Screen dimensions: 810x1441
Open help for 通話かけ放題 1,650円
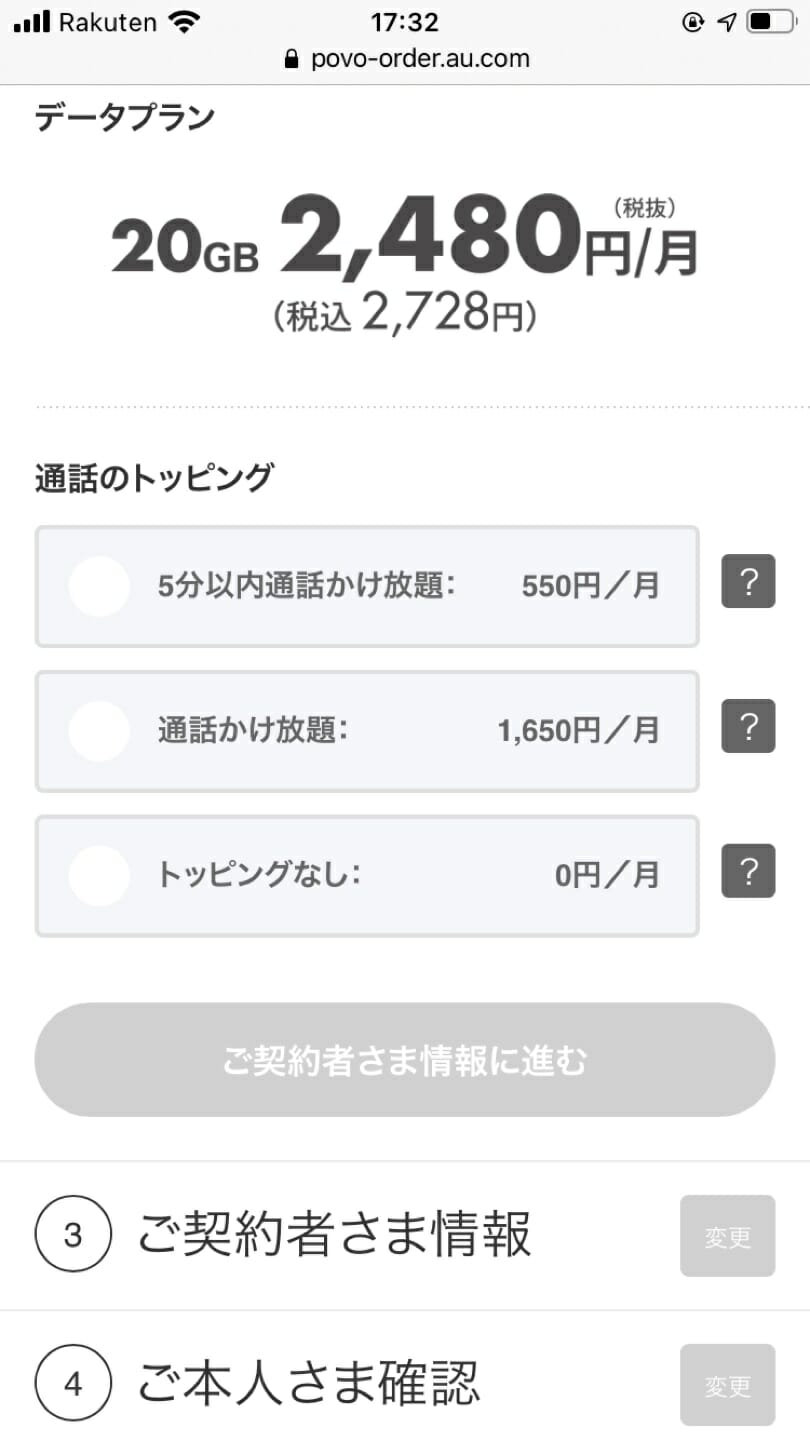click(749, 726)
